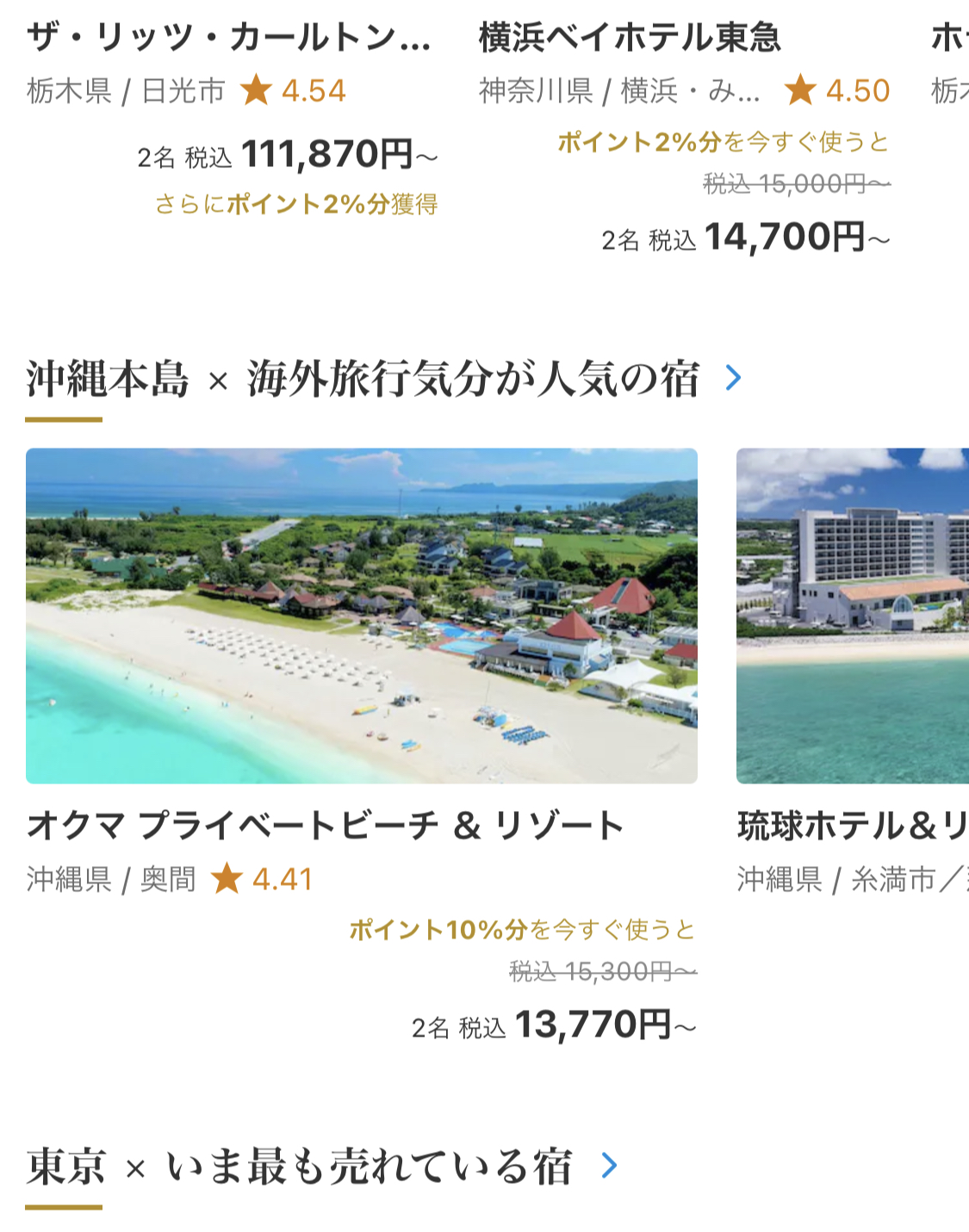This screenshot has height=1232, width=969.
Task: Open the Okinawa overseas-mood stays section
Action: point(732,378)
